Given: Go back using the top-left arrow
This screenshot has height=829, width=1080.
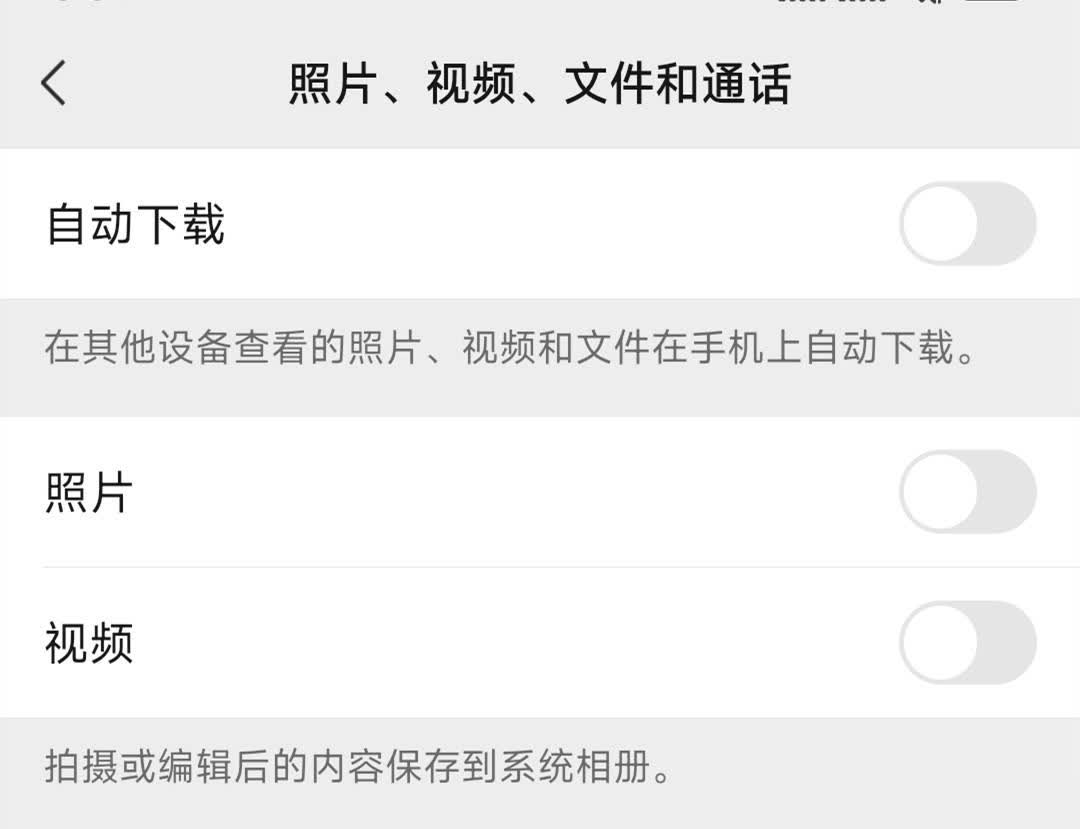Looking at the screenshot, I should [x=54, y=83].
